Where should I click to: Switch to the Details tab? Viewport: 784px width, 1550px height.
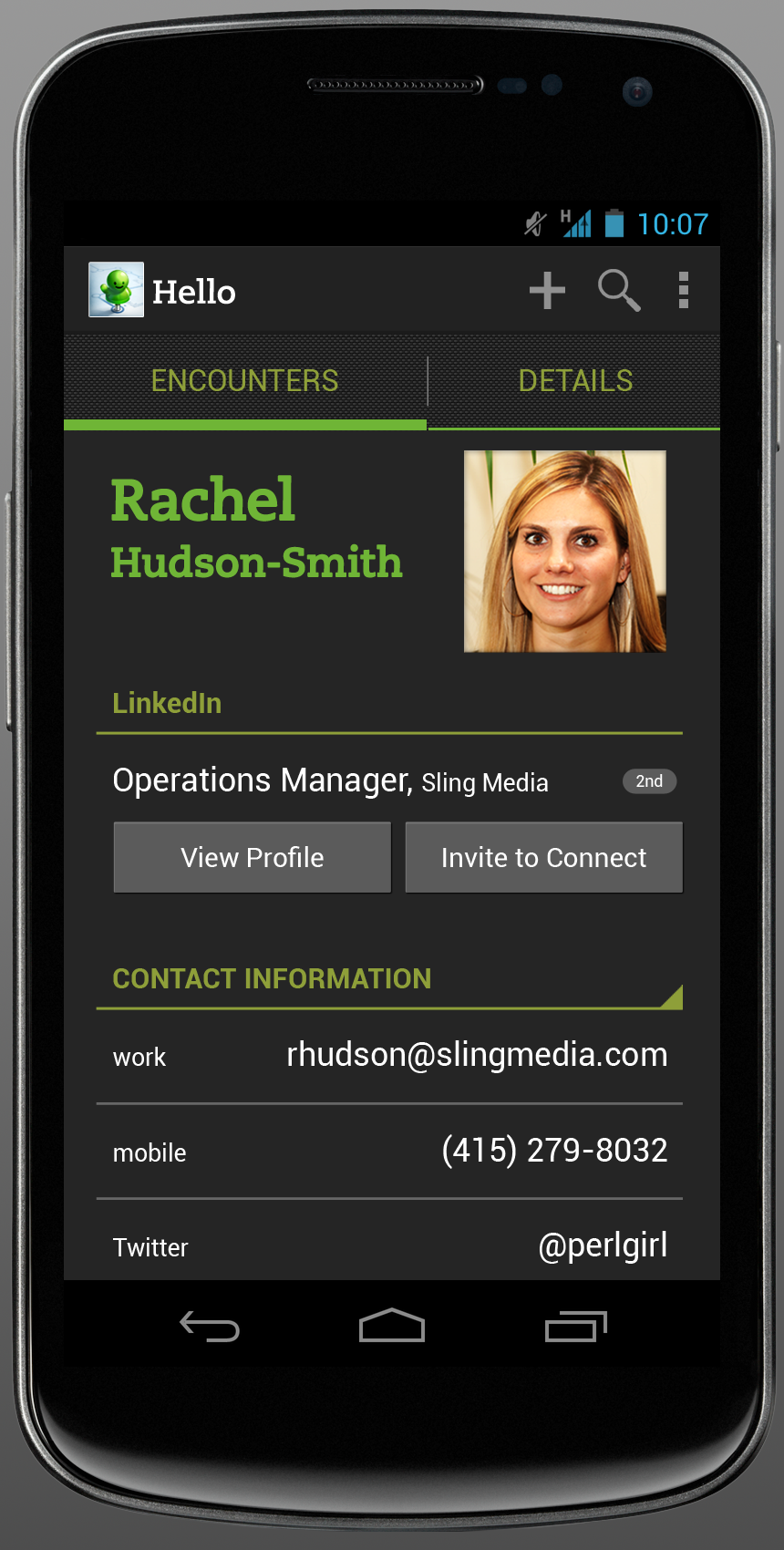tap(574, 380)
